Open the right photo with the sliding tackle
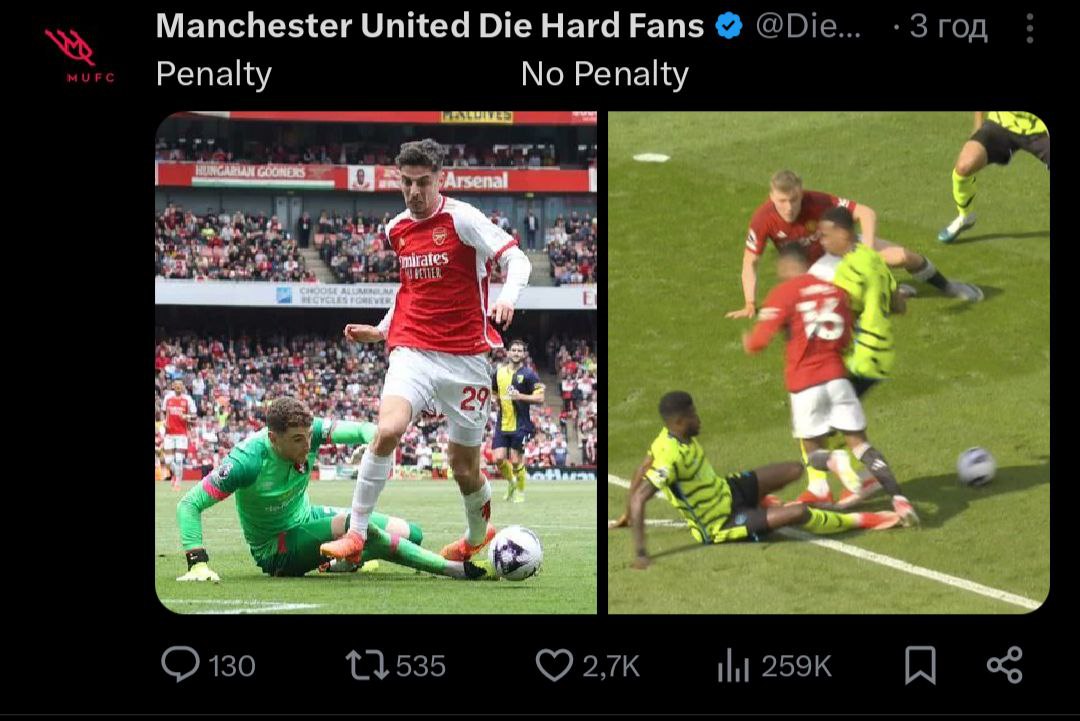1080x721 pixels. pyautogui.click(x=828, y=362)
